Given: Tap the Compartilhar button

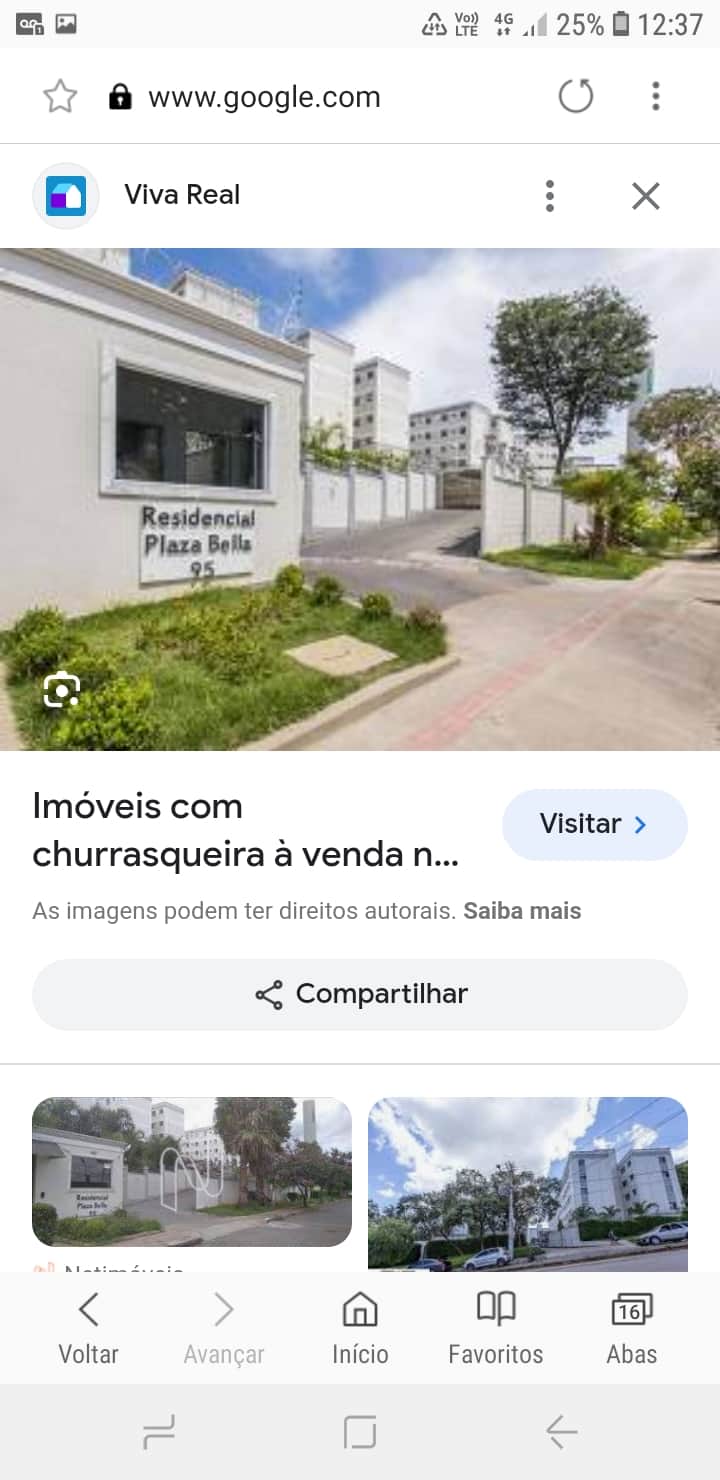Looking at the screenshot, I should pyautogui.click(x=360, y=994).
